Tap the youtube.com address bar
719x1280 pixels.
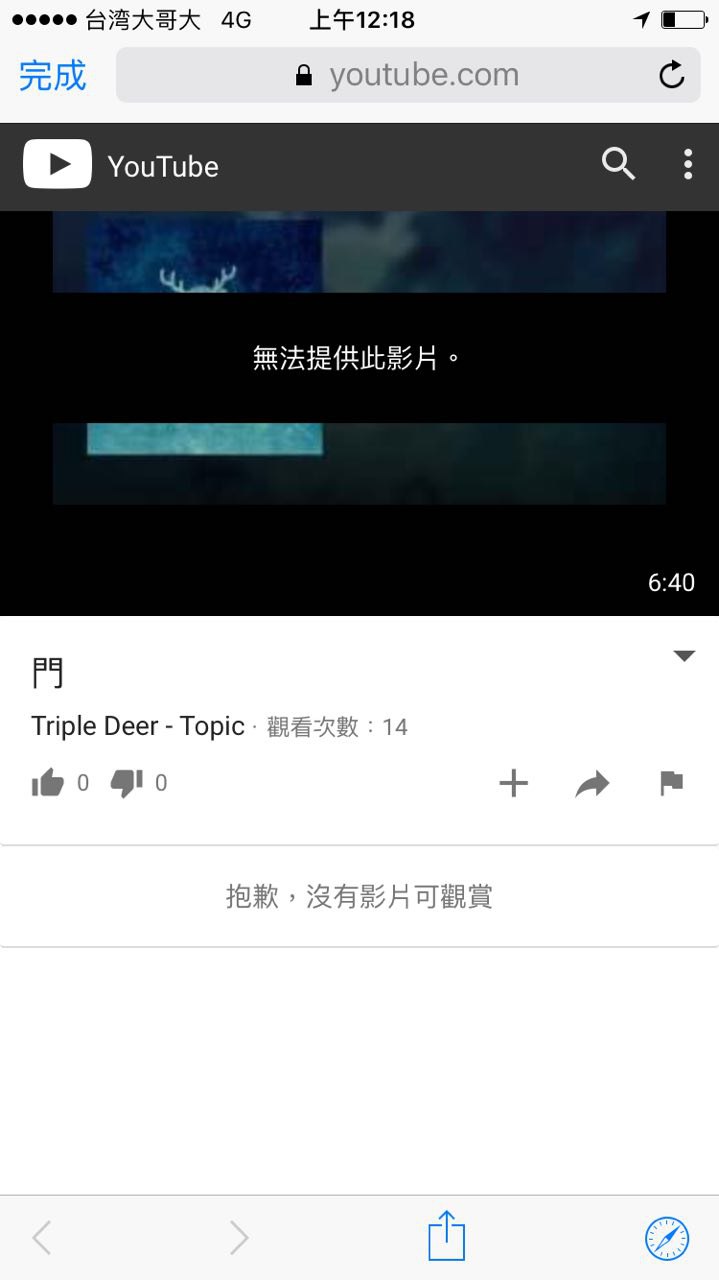(x=408, y=75)
